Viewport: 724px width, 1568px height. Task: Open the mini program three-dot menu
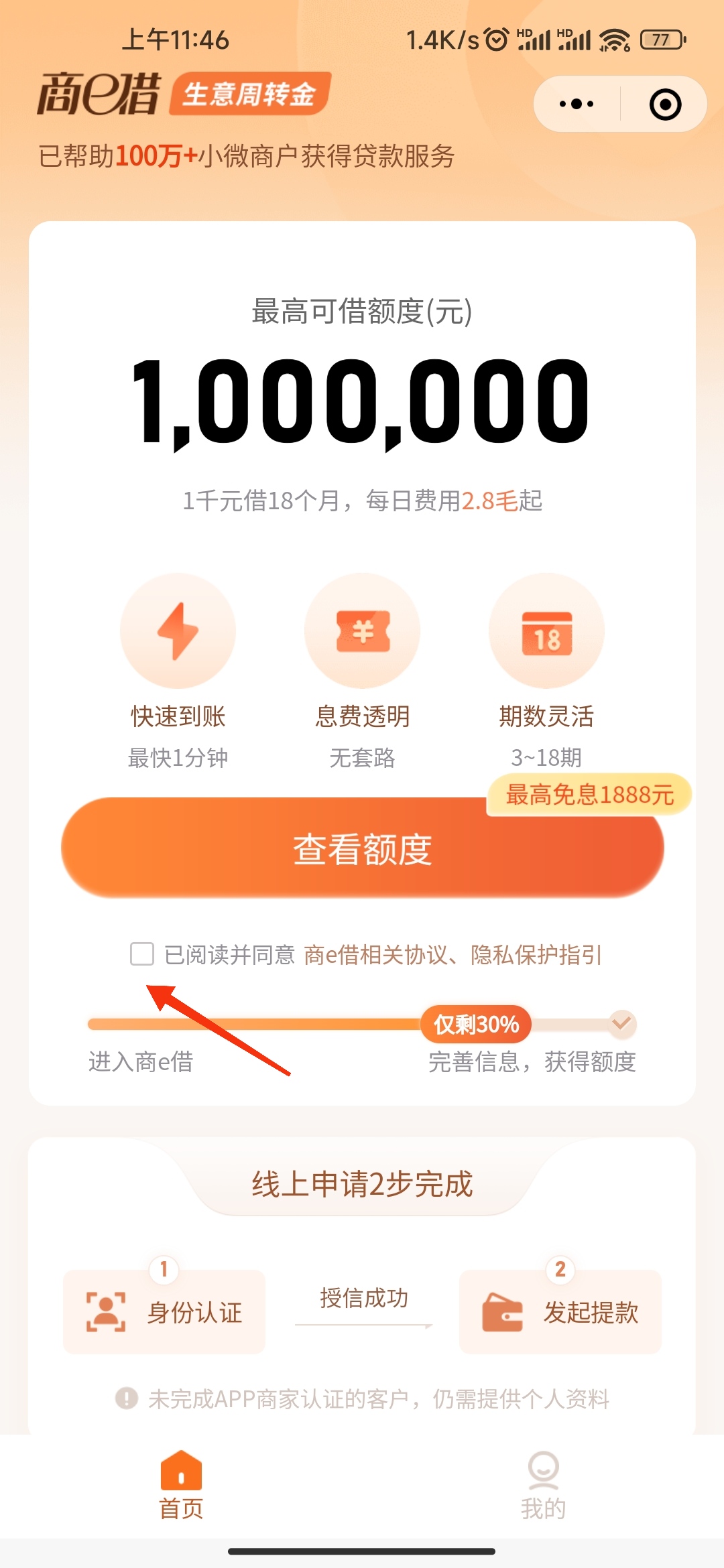[577, 104]
